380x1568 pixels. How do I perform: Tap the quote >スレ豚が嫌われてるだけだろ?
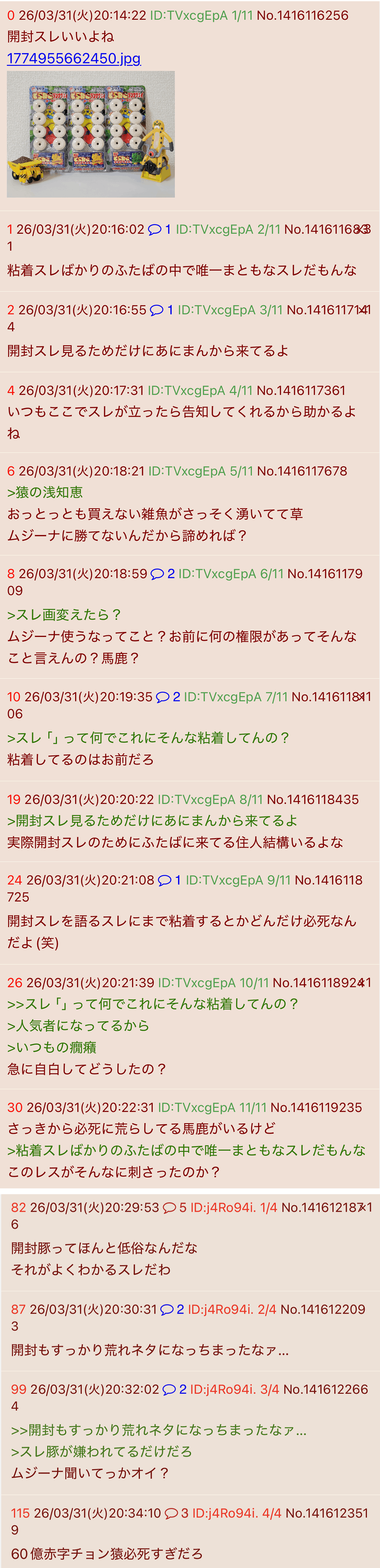(101, 1451)
